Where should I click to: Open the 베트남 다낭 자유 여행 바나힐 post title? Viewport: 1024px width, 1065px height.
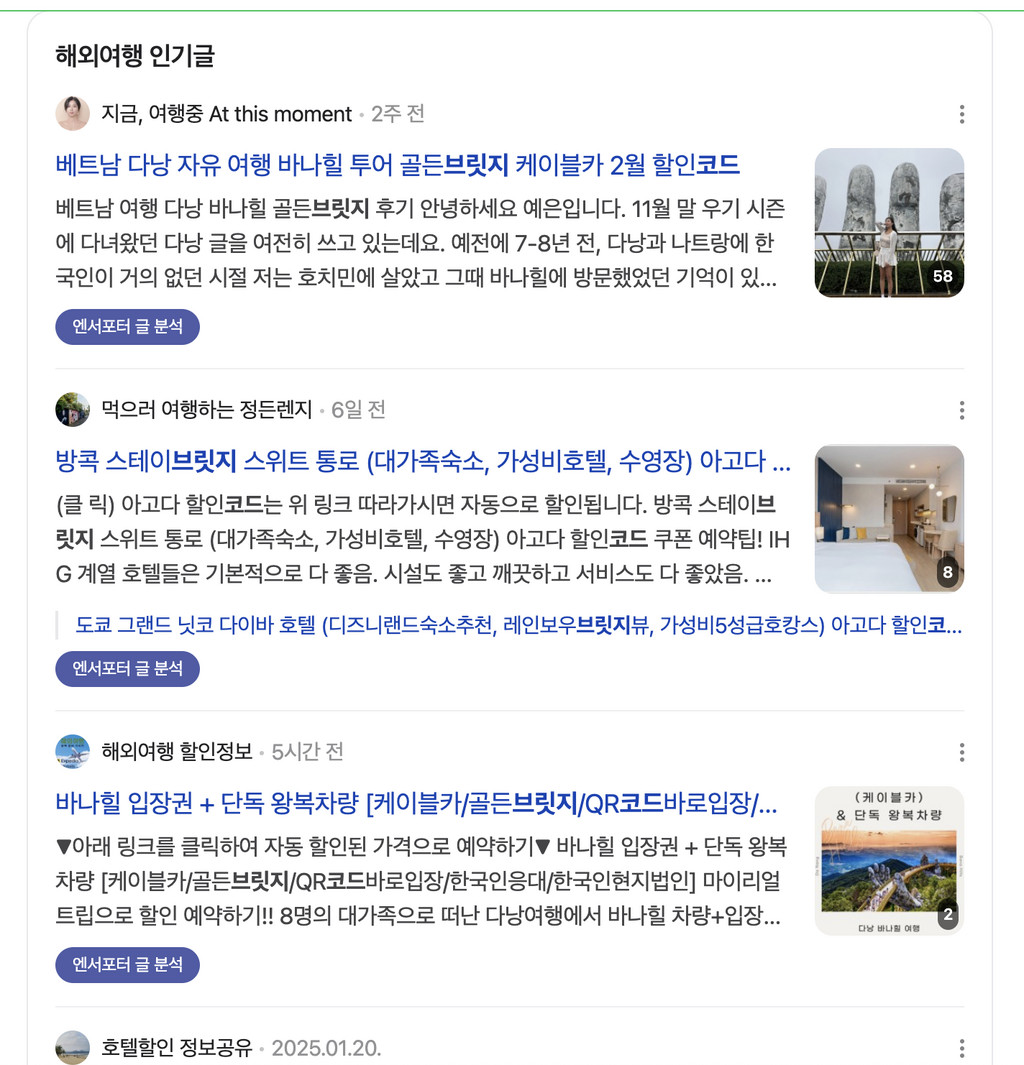397,165
